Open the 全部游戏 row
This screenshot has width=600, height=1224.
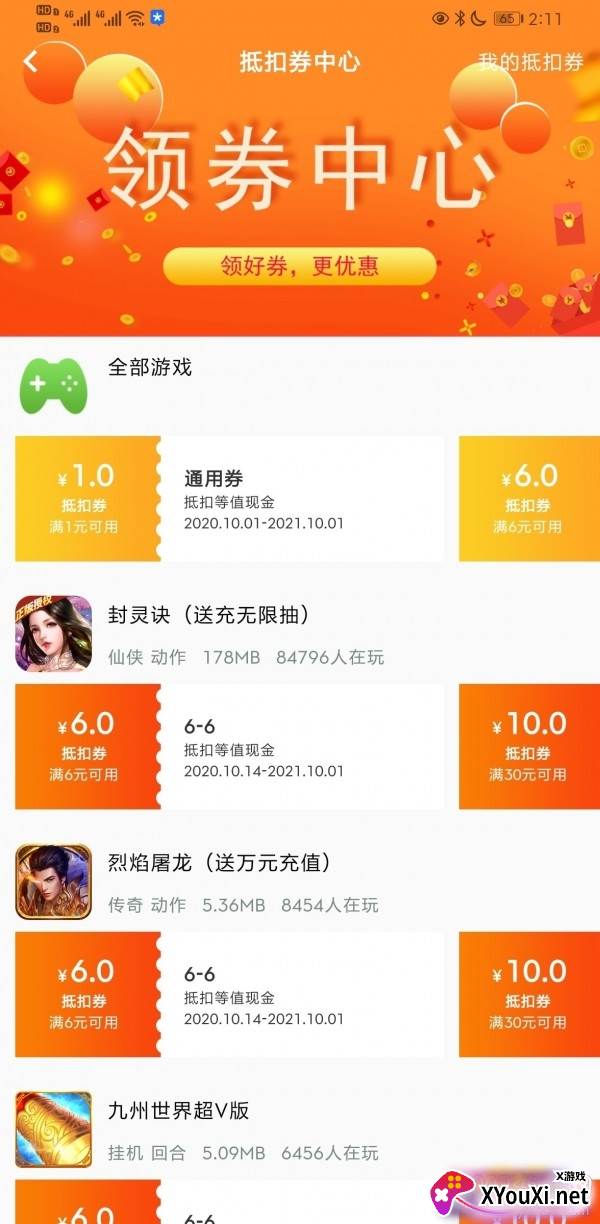pos(150,368)
